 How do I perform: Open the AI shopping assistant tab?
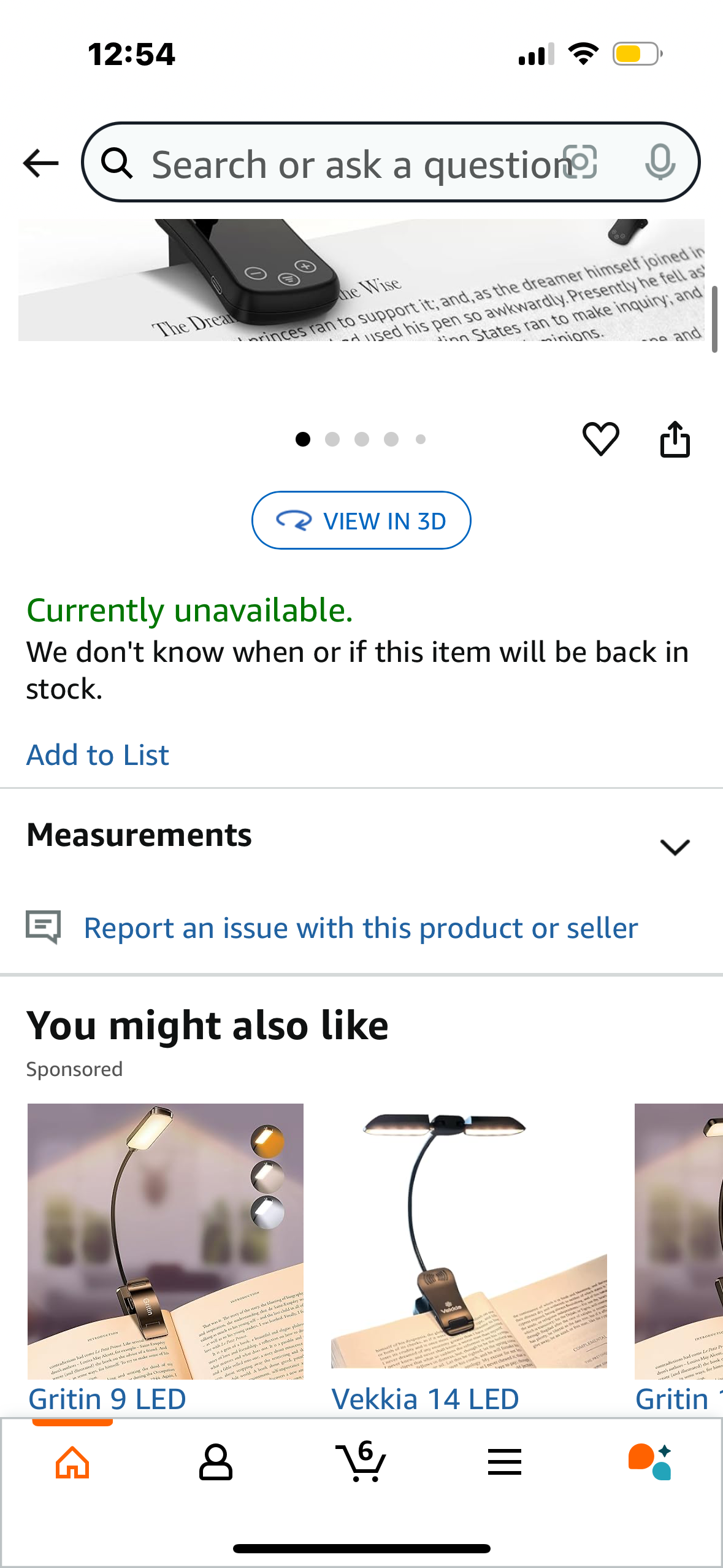[x=649, y=1463]
